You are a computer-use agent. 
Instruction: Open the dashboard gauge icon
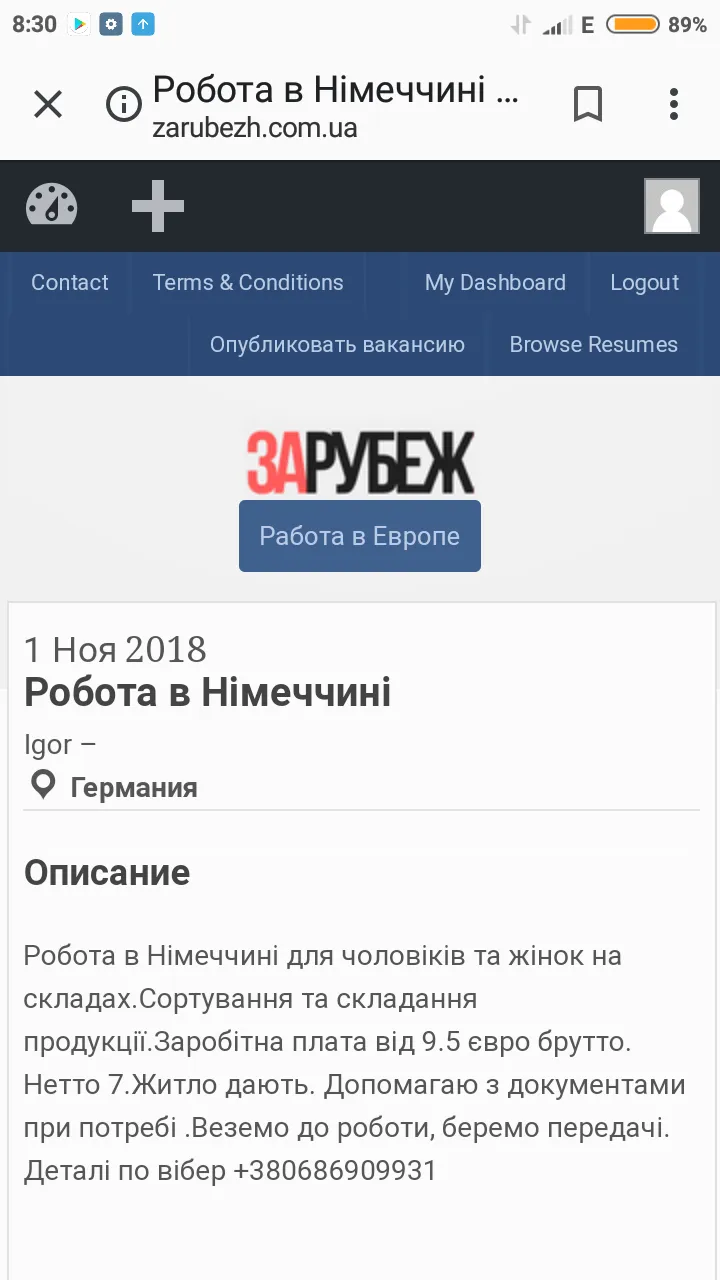52,206
